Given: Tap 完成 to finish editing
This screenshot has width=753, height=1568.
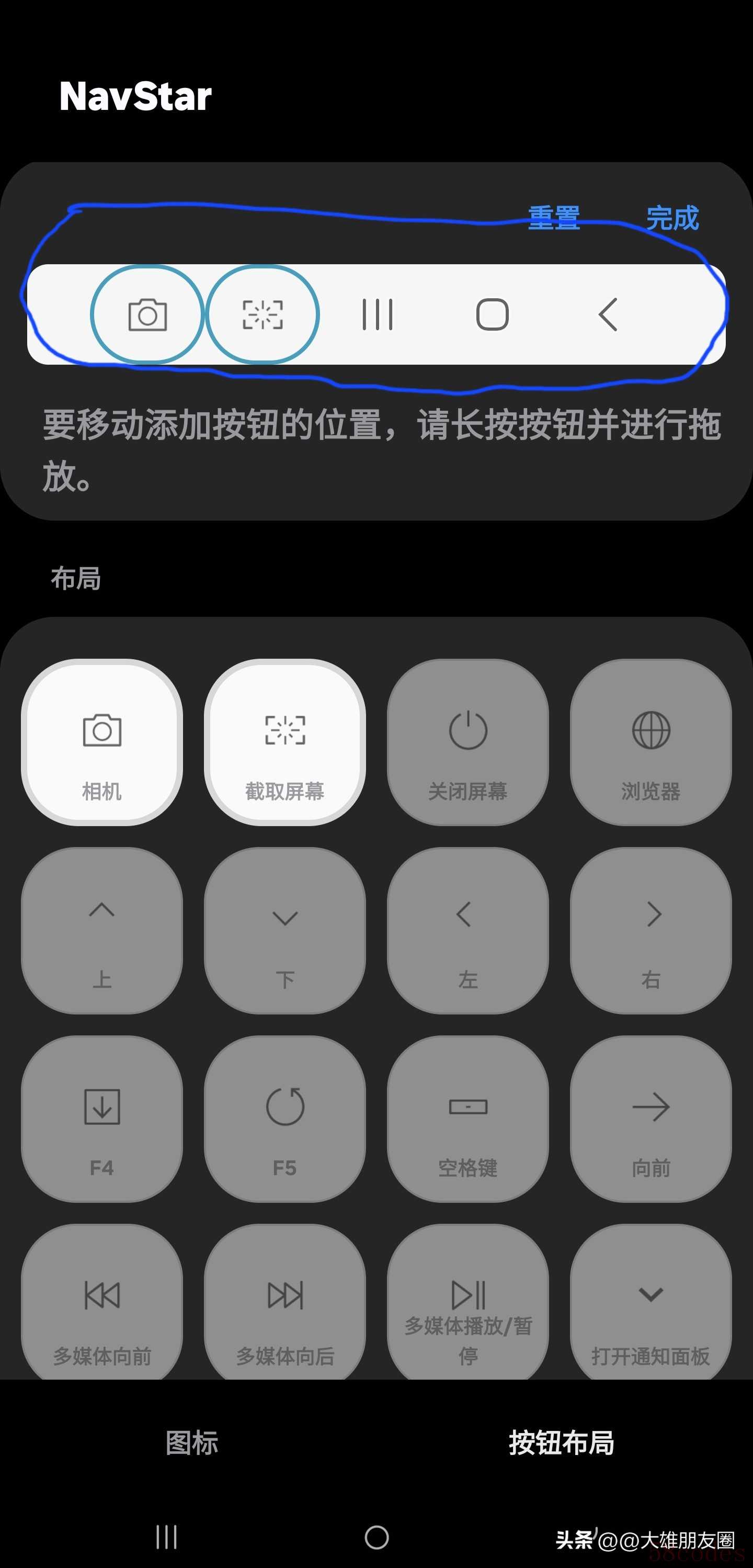Looking at the screenshot, I should [672, 218].
